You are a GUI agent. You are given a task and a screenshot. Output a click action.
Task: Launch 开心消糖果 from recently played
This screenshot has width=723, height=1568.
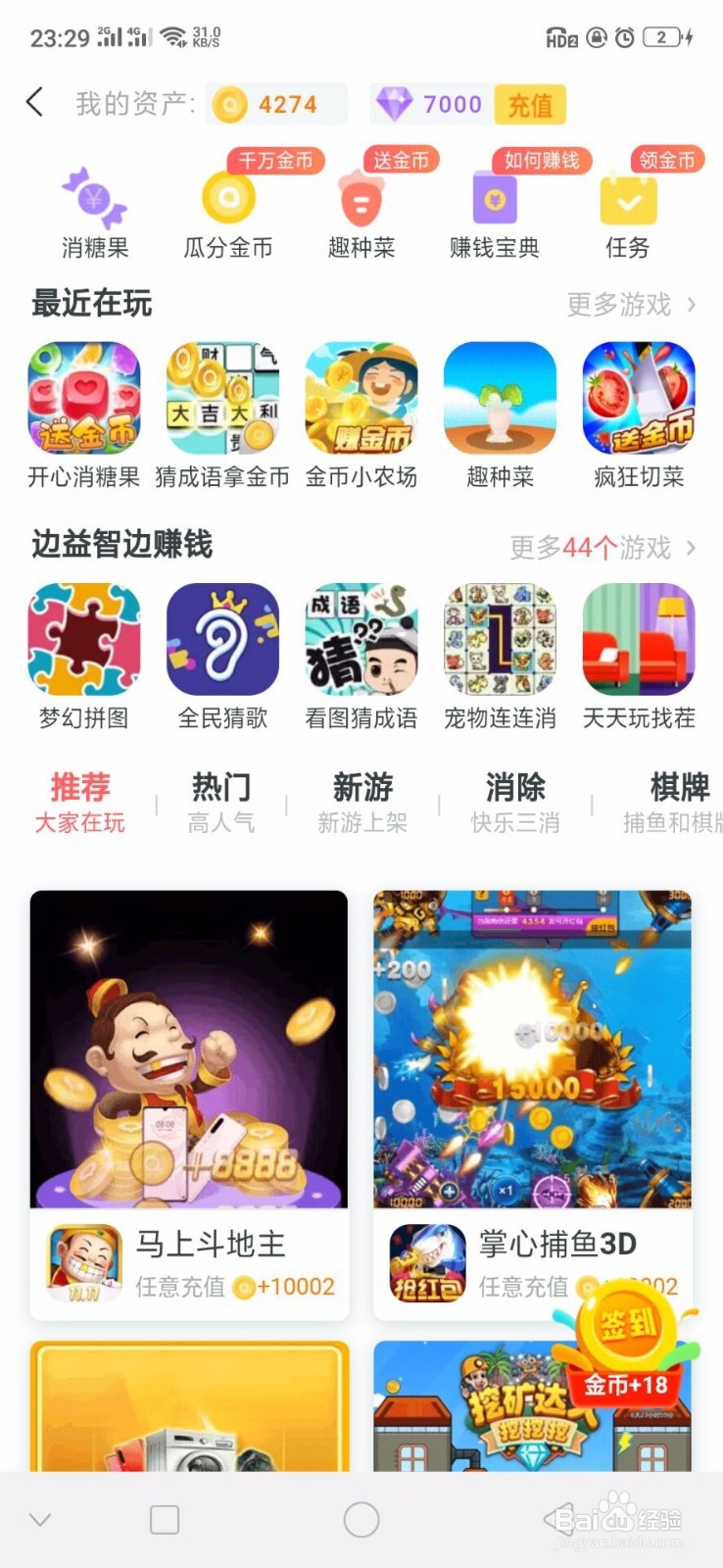[83, 399]
